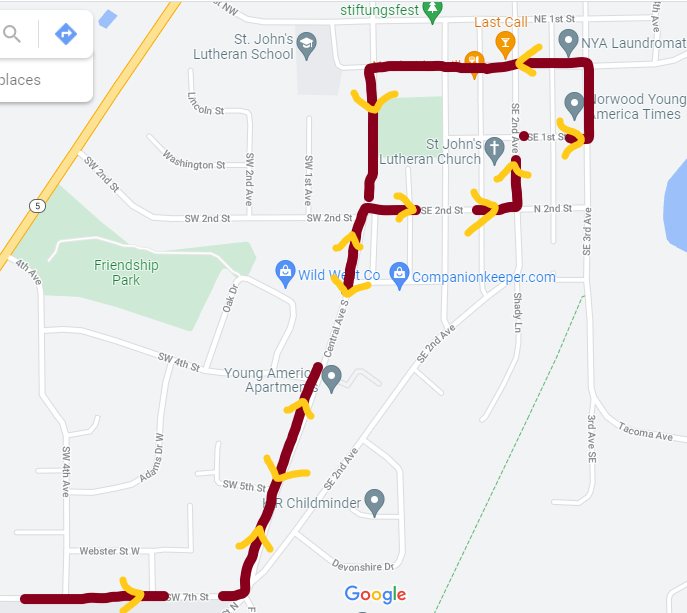Screen dimensions: 687x613
Task: Open directions with the blue arrow icon
Action: click(x=66, y=34)
